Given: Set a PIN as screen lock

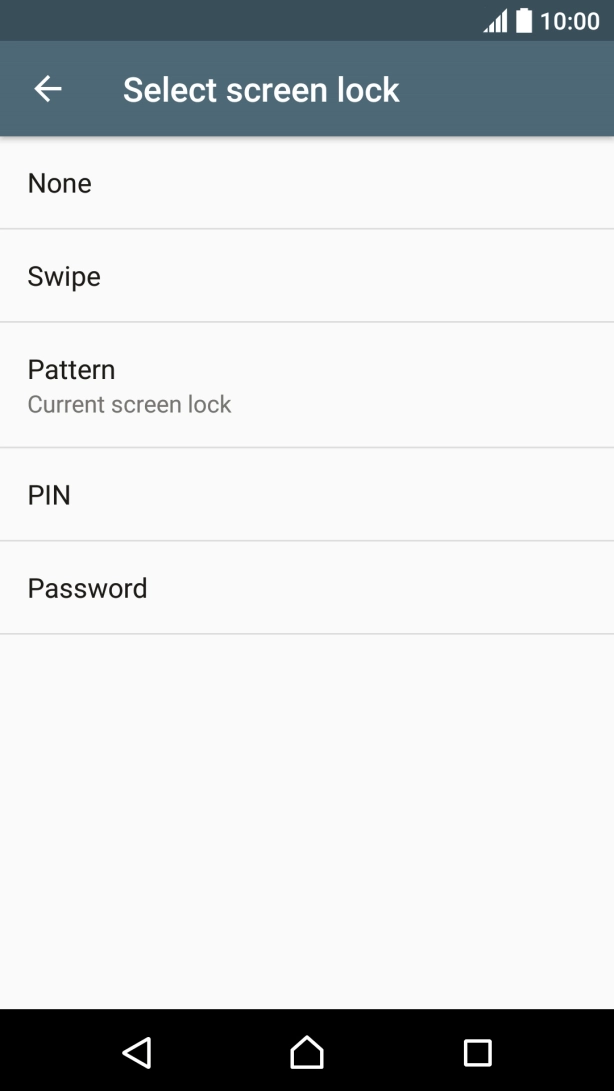Looking at the screenshot, I should click(x=306, y=495).
